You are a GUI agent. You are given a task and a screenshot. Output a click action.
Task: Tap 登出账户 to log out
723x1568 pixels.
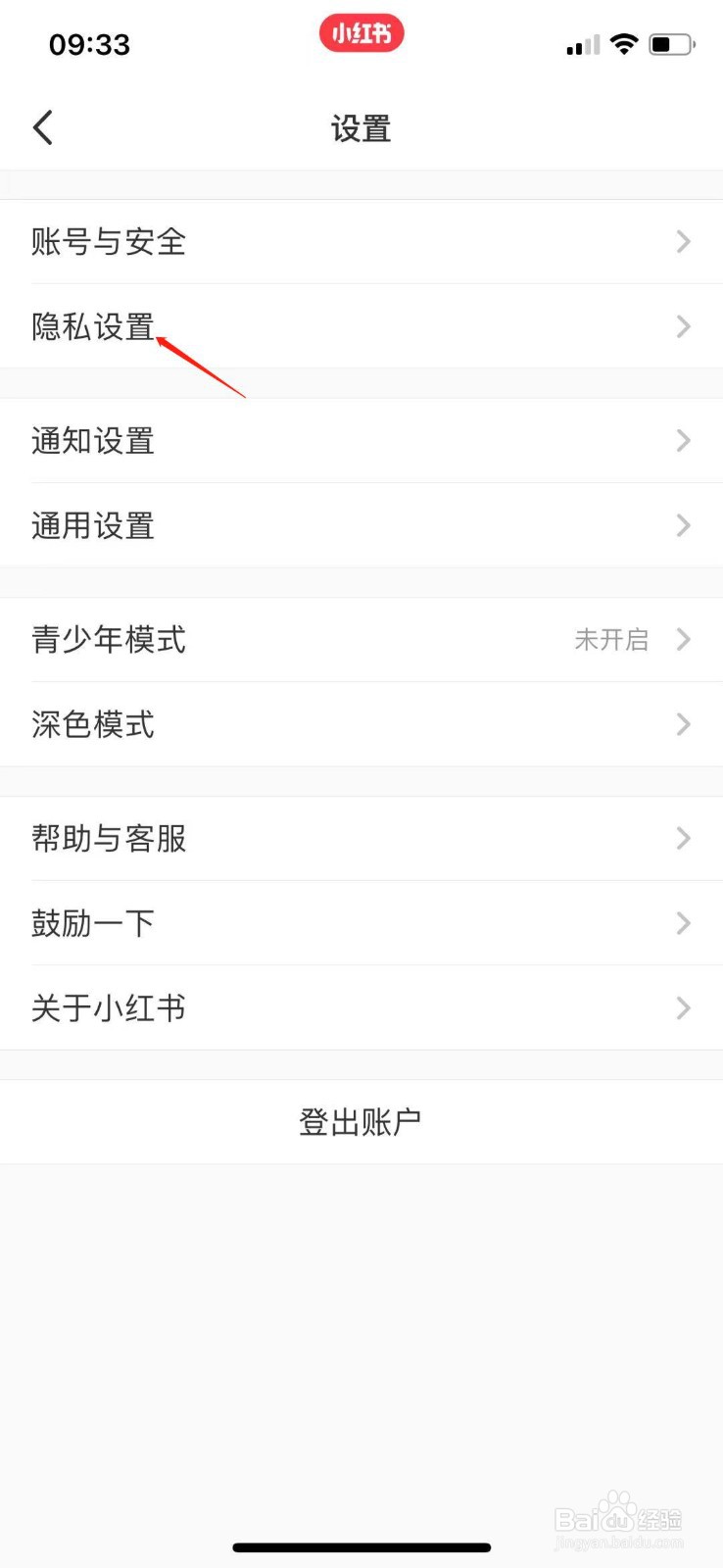361,1121
